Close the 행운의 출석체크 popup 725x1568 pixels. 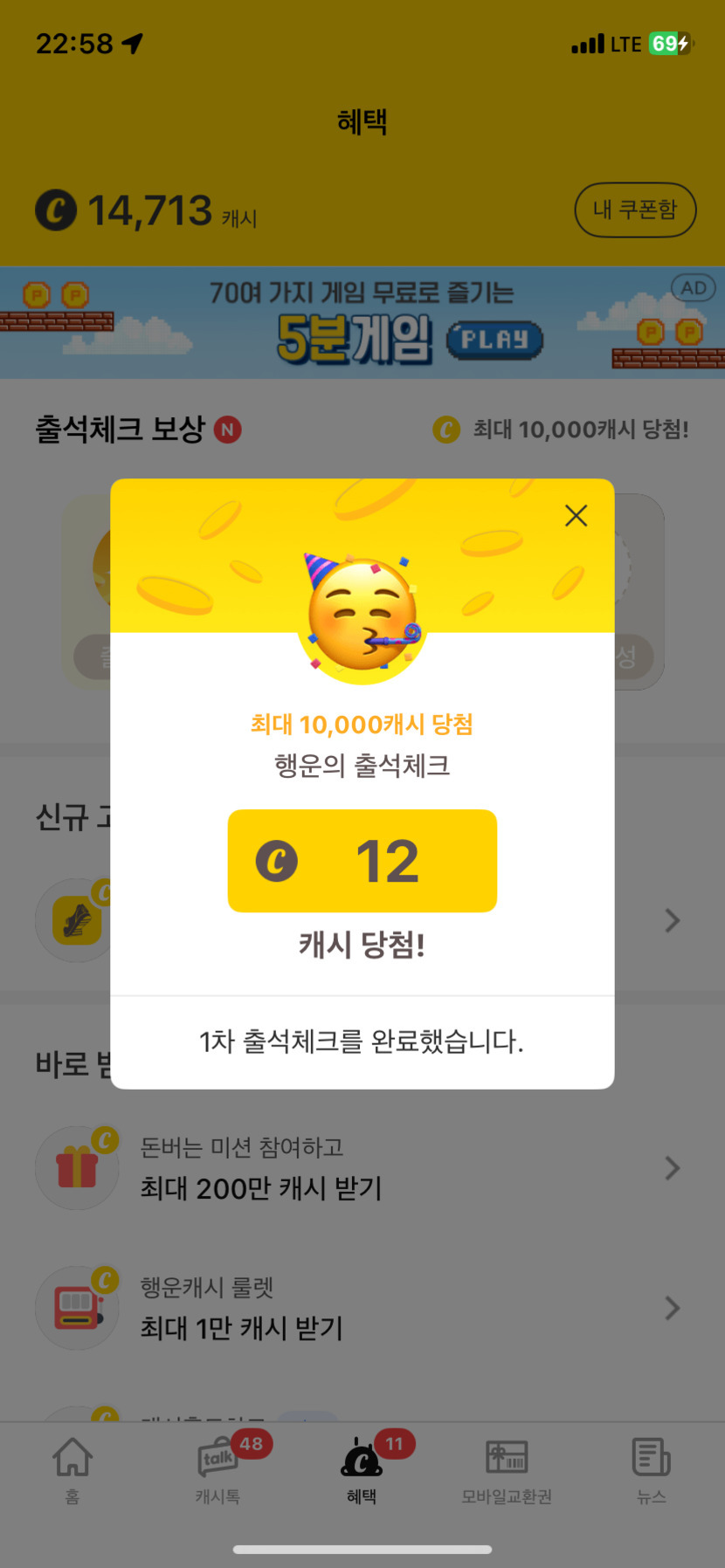576,516
